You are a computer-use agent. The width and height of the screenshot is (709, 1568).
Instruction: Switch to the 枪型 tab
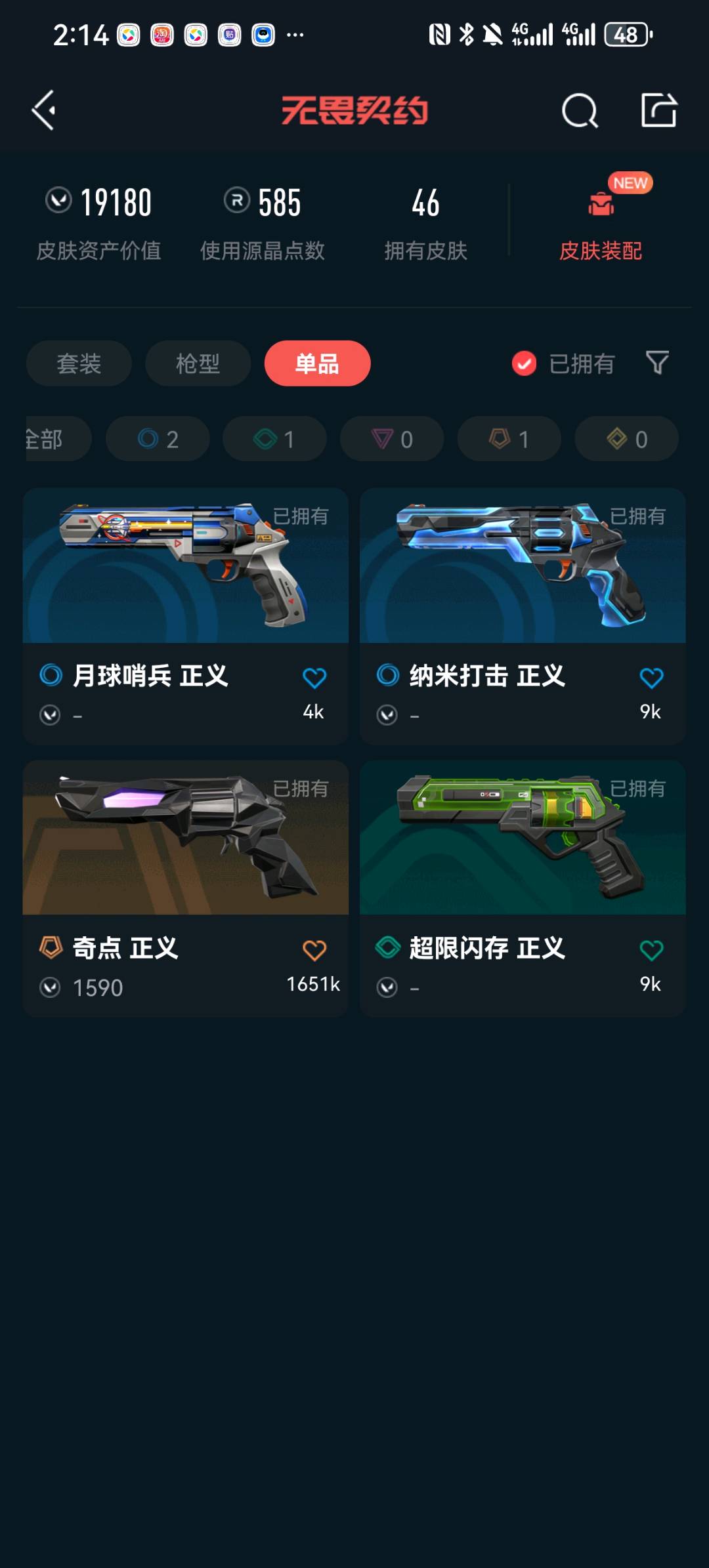pyautogui.click(x=198, y=363)
